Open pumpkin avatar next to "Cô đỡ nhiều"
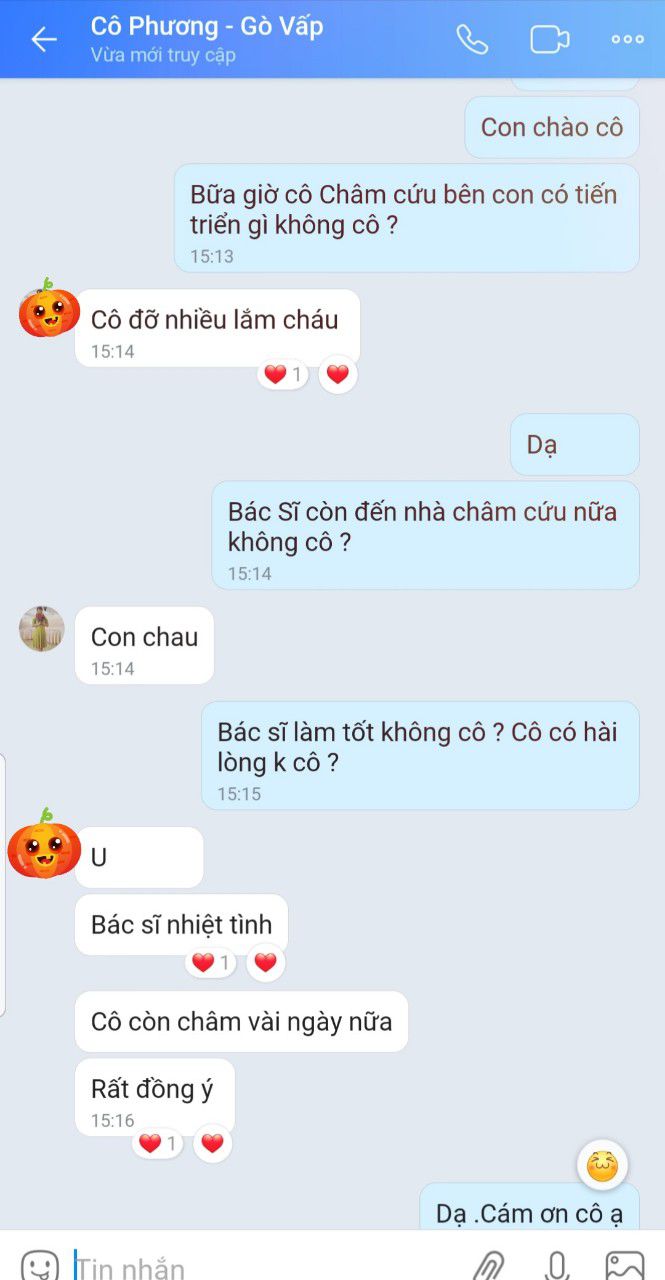Image resolution: width=665 pixels, height=1280 pixels. point(49,309)
